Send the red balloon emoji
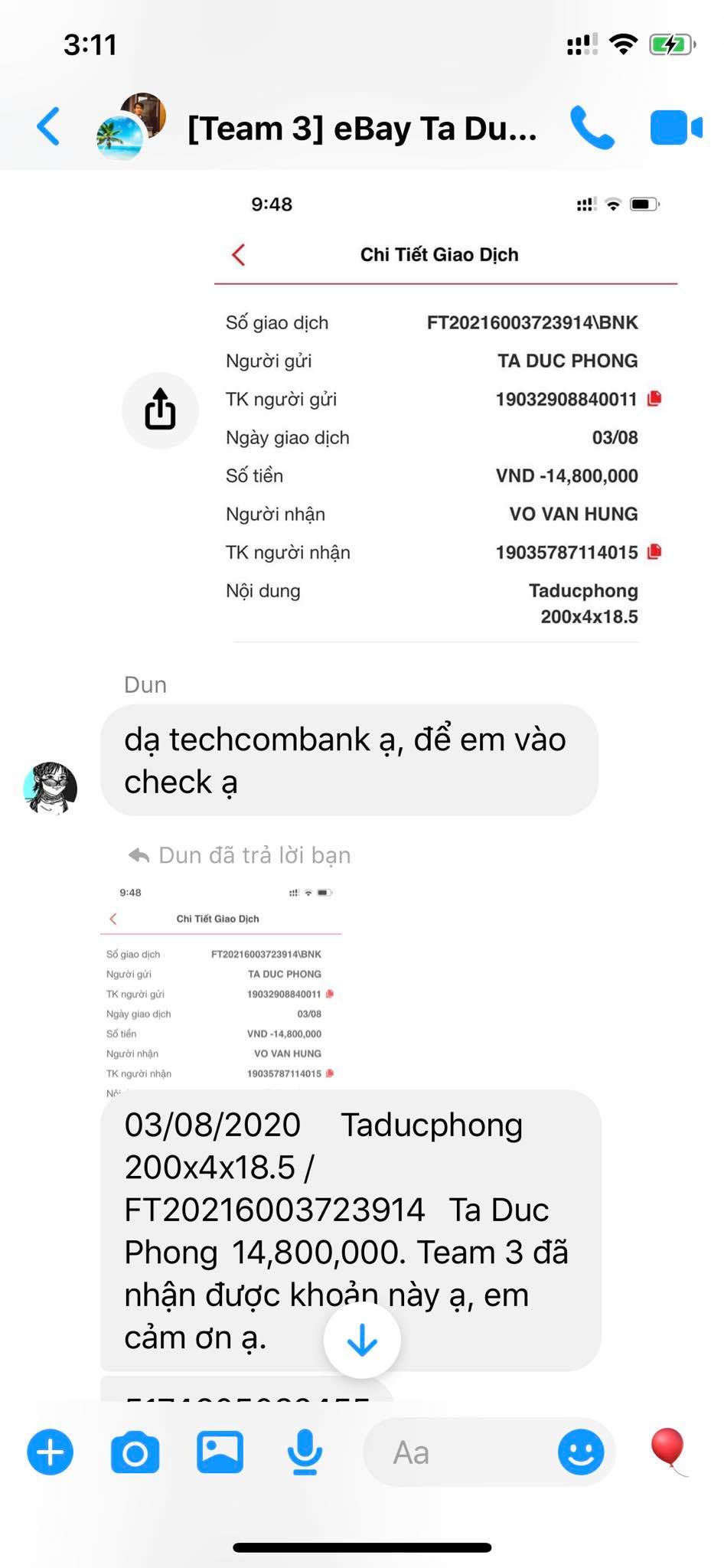This screenshot has height=1568, width=724. click(x=668, y=1449)
